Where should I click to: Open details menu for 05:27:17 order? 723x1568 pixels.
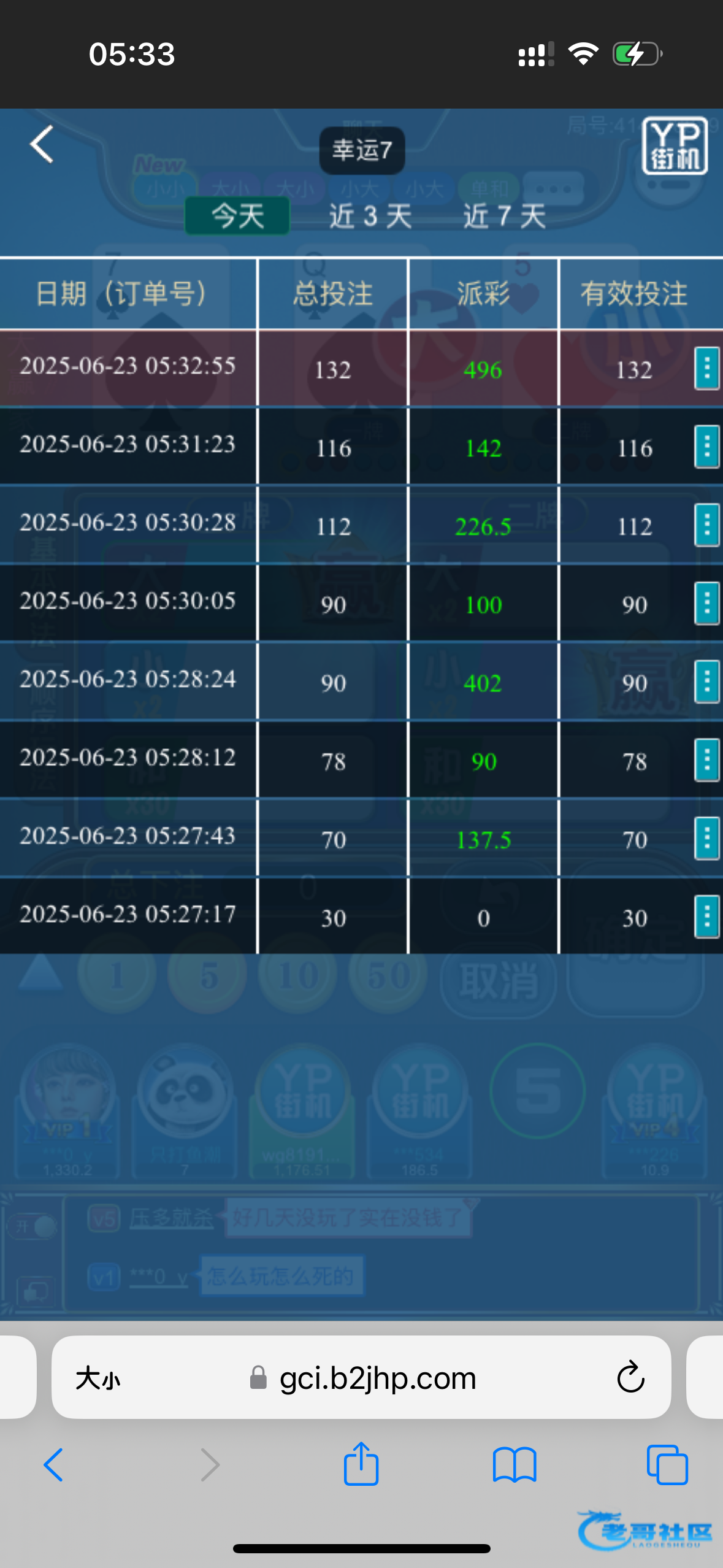coord(706,917)
